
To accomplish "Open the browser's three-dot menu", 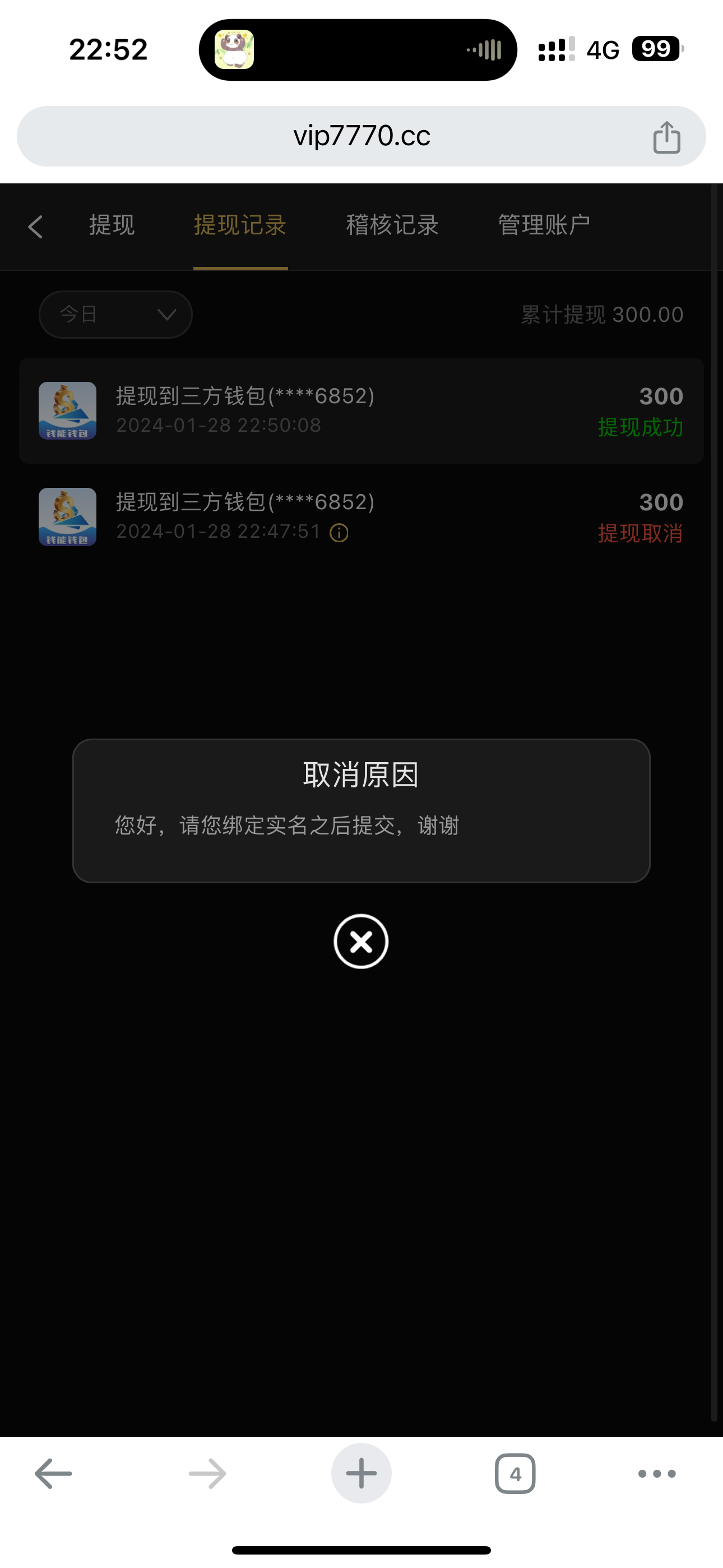I will tap(657, 1474).
